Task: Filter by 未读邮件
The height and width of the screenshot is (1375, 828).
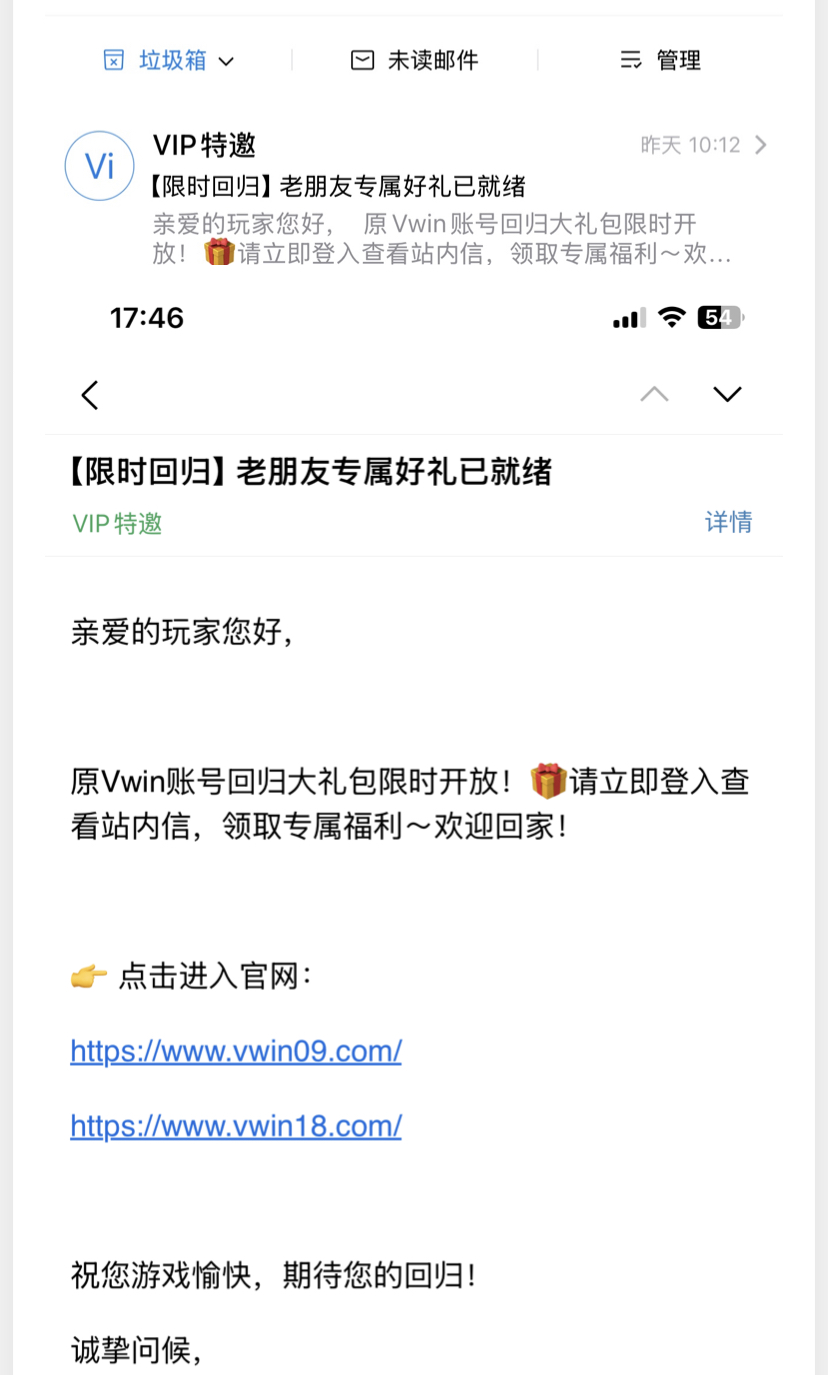Action: click(414, 61)
